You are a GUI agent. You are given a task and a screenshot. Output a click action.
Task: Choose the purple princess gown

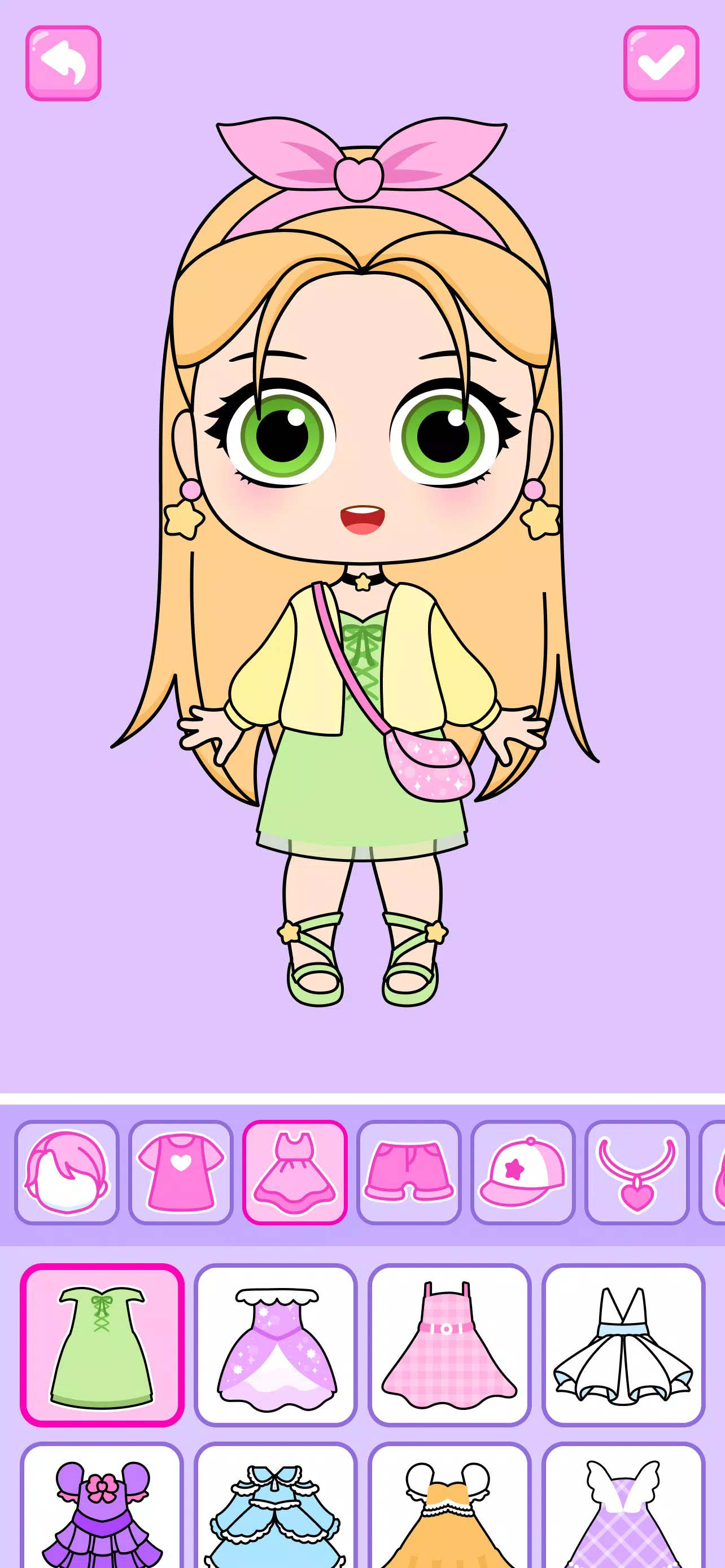276,1344
